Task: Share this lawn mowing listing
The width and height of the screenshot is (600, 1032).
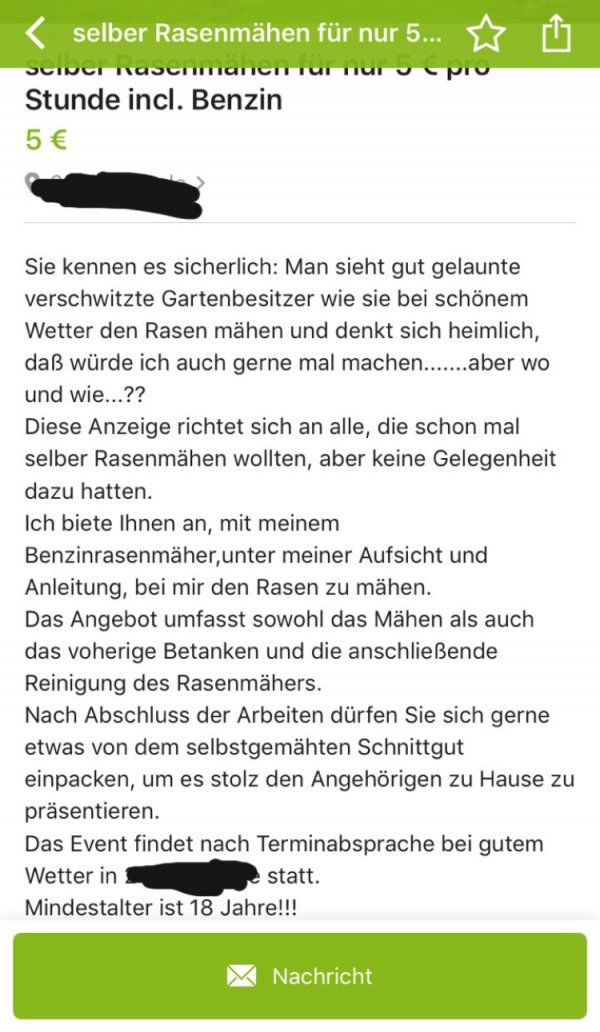Action: coord(556,34)
